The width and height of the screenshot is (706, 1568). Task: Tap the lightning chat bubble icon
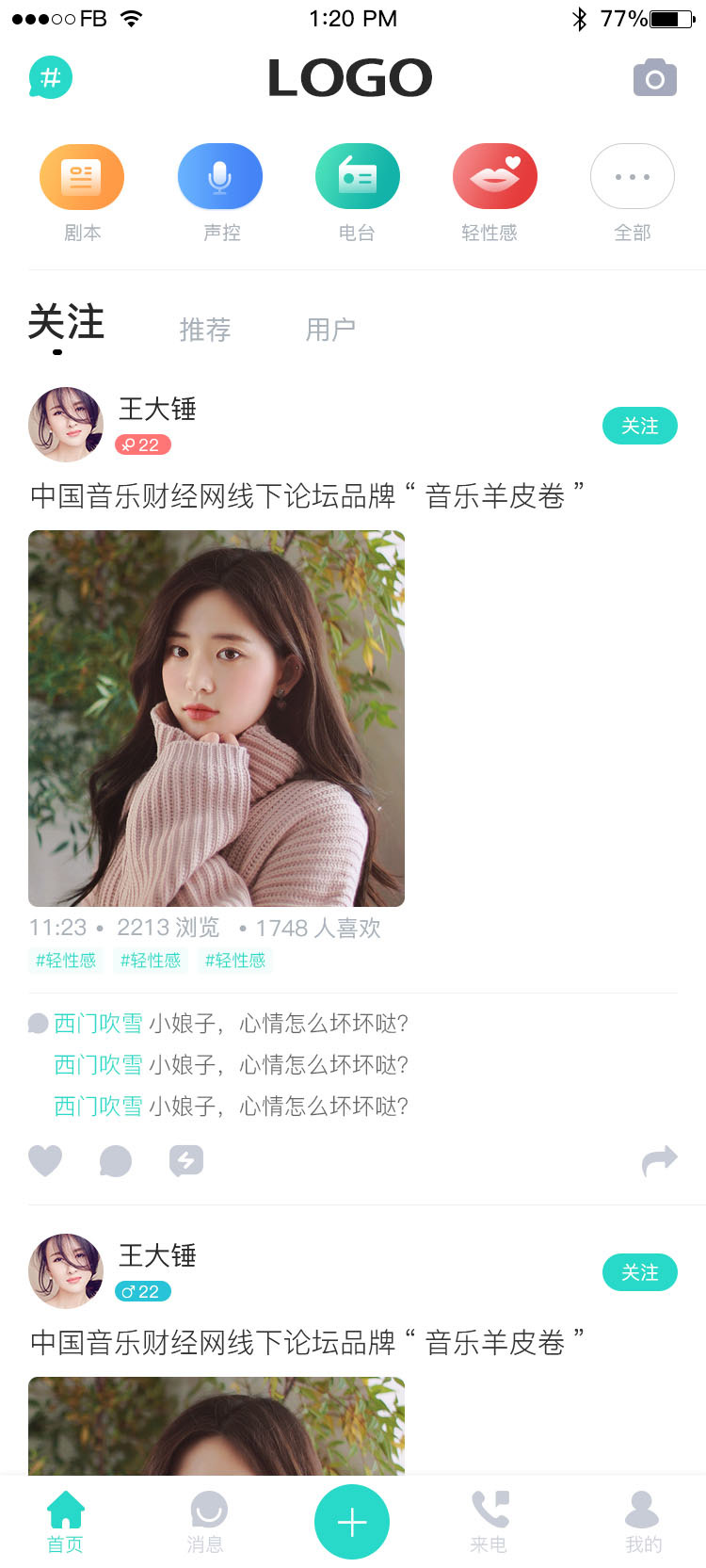pyautogui.click(x=186, y=1161)
